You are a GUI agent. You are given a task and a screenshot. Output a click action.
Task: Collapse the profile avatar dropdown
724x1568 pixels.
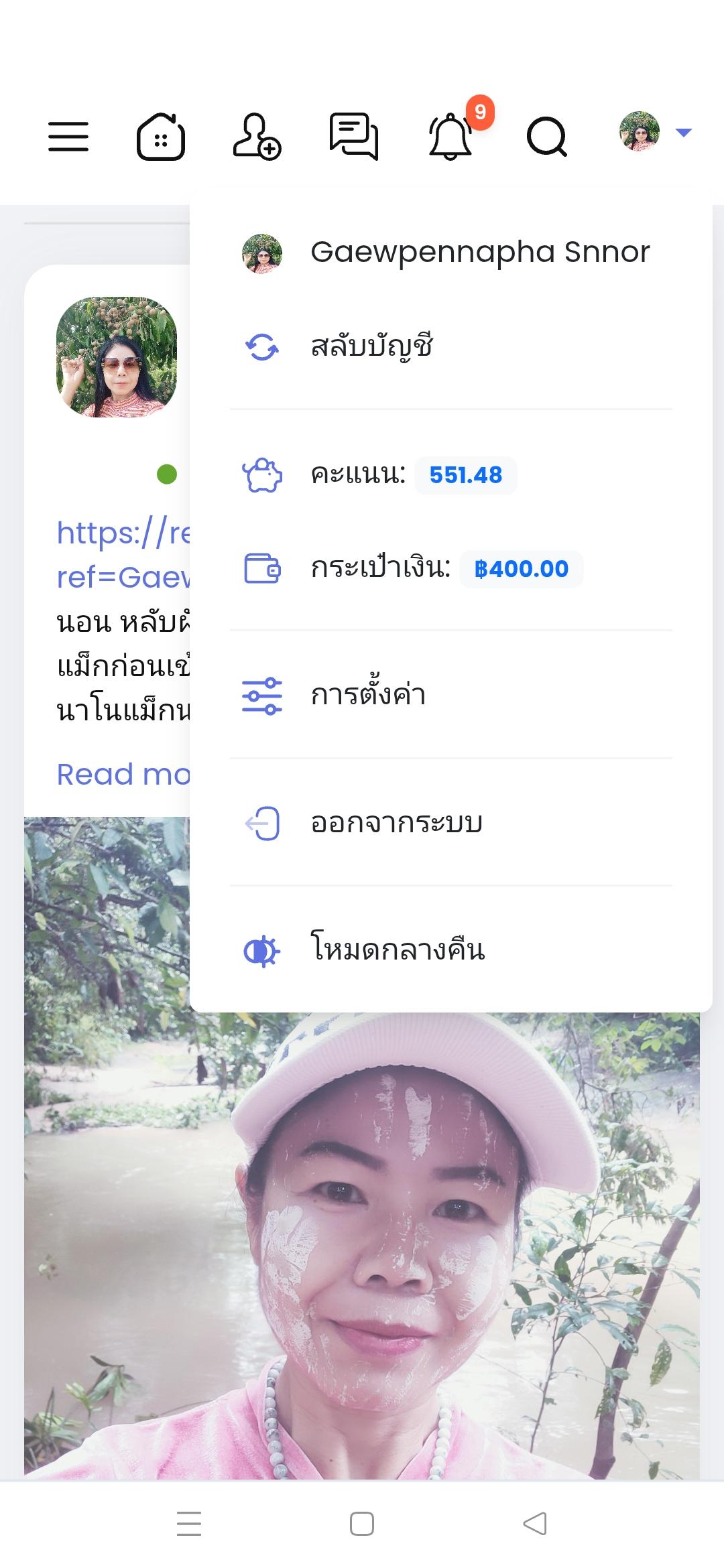[655, 132]
